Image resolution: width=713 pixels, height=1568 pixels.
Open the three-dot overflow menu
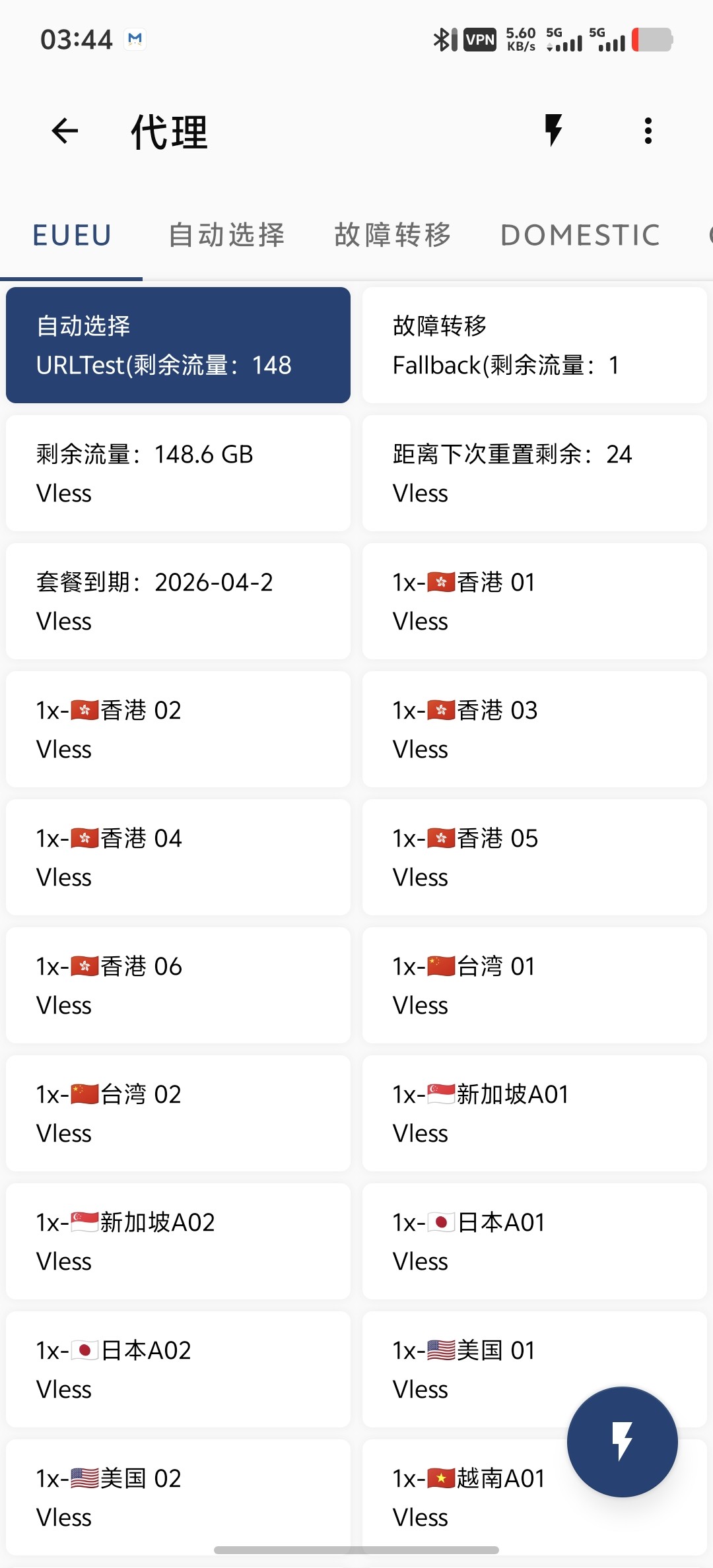(x=648, y=131)
